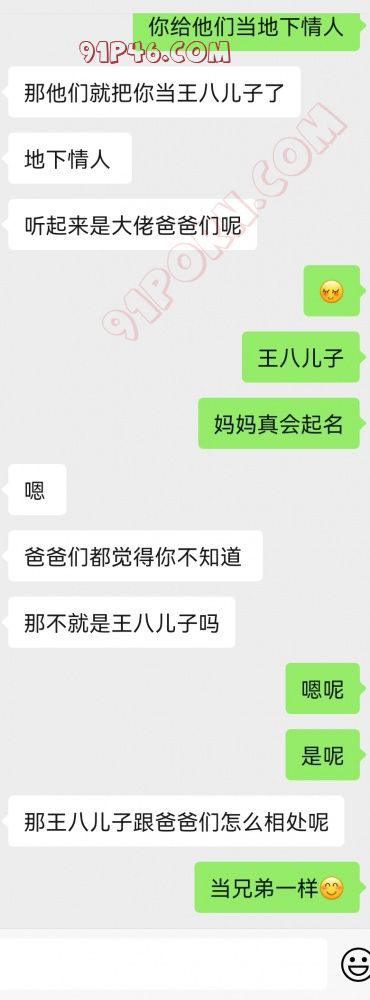Open the emoji picker
The width and height of the screenshot is (370, 1000).
click(x=355, y=964)
